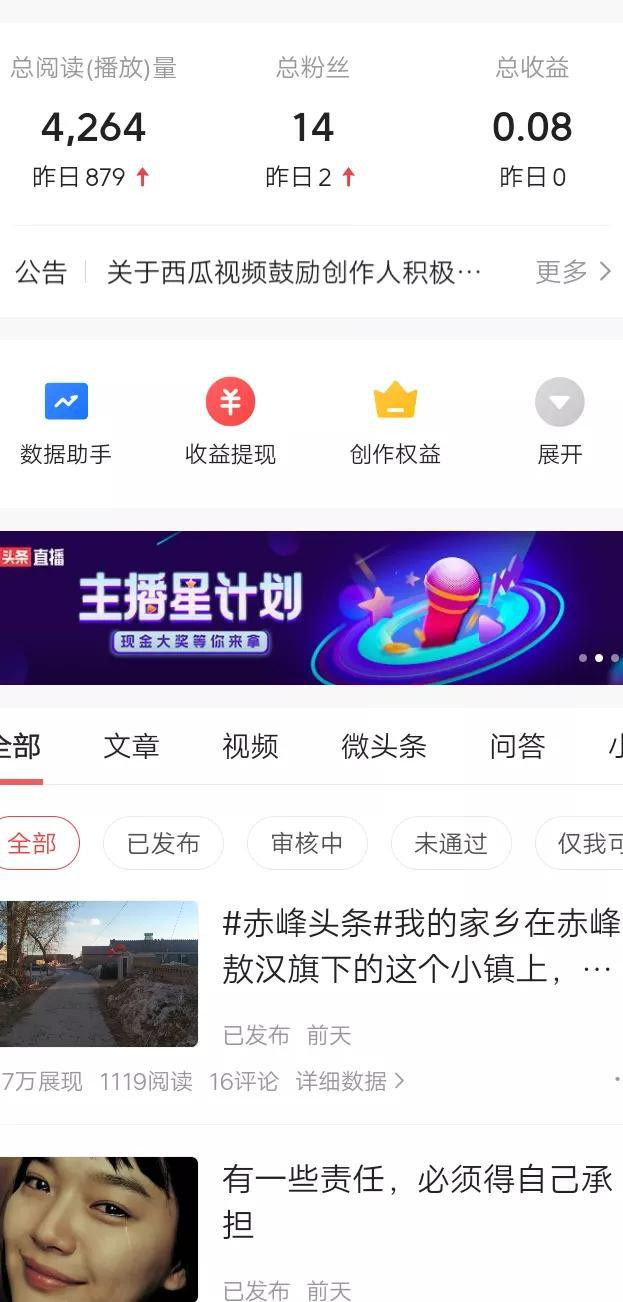Open 收益提现 earnings withdrawal
This screenshot has height=1302, width=623.
[x=230, y=422]
